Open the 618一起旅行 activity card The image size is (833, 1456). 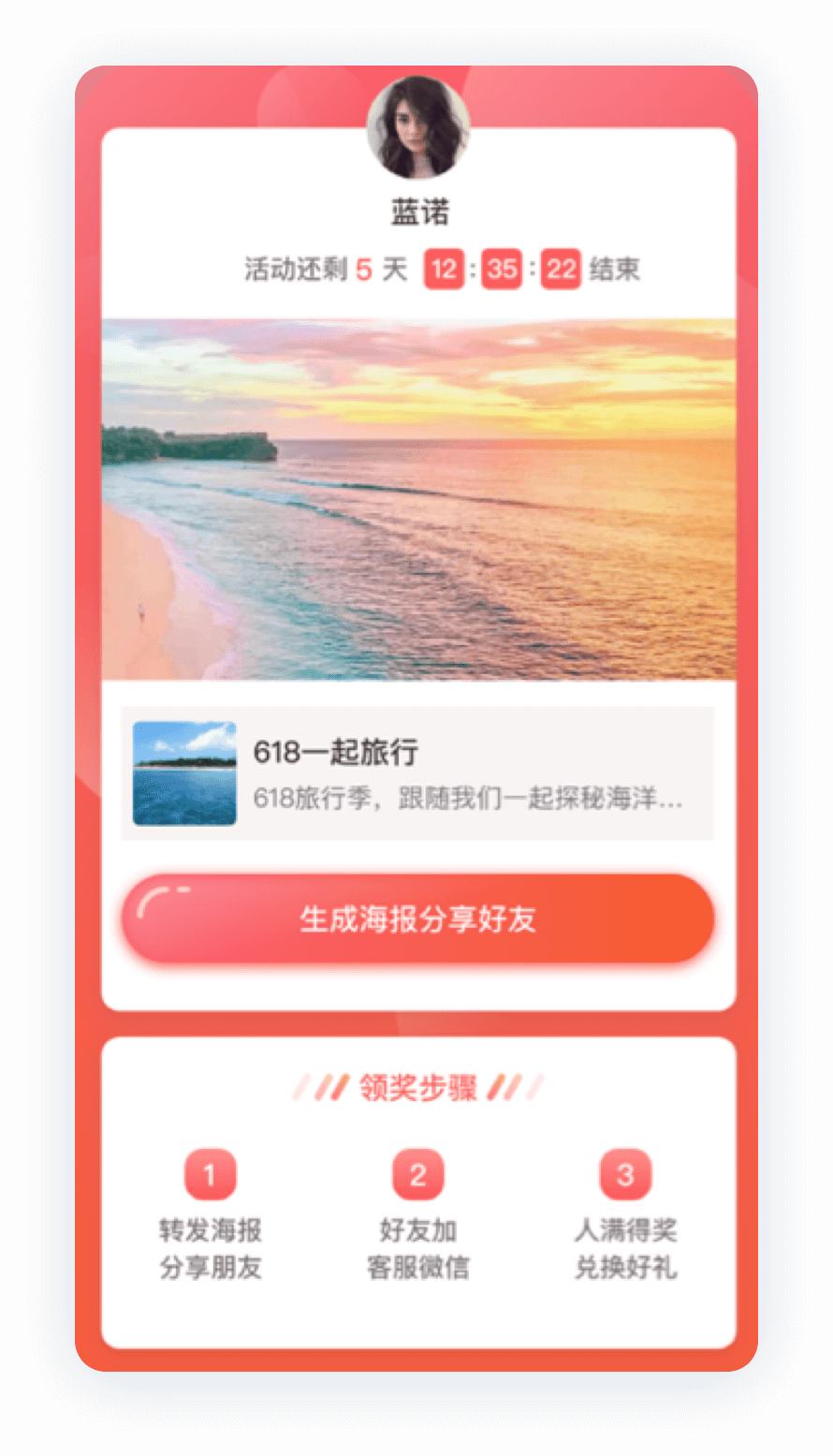(417, 773)
